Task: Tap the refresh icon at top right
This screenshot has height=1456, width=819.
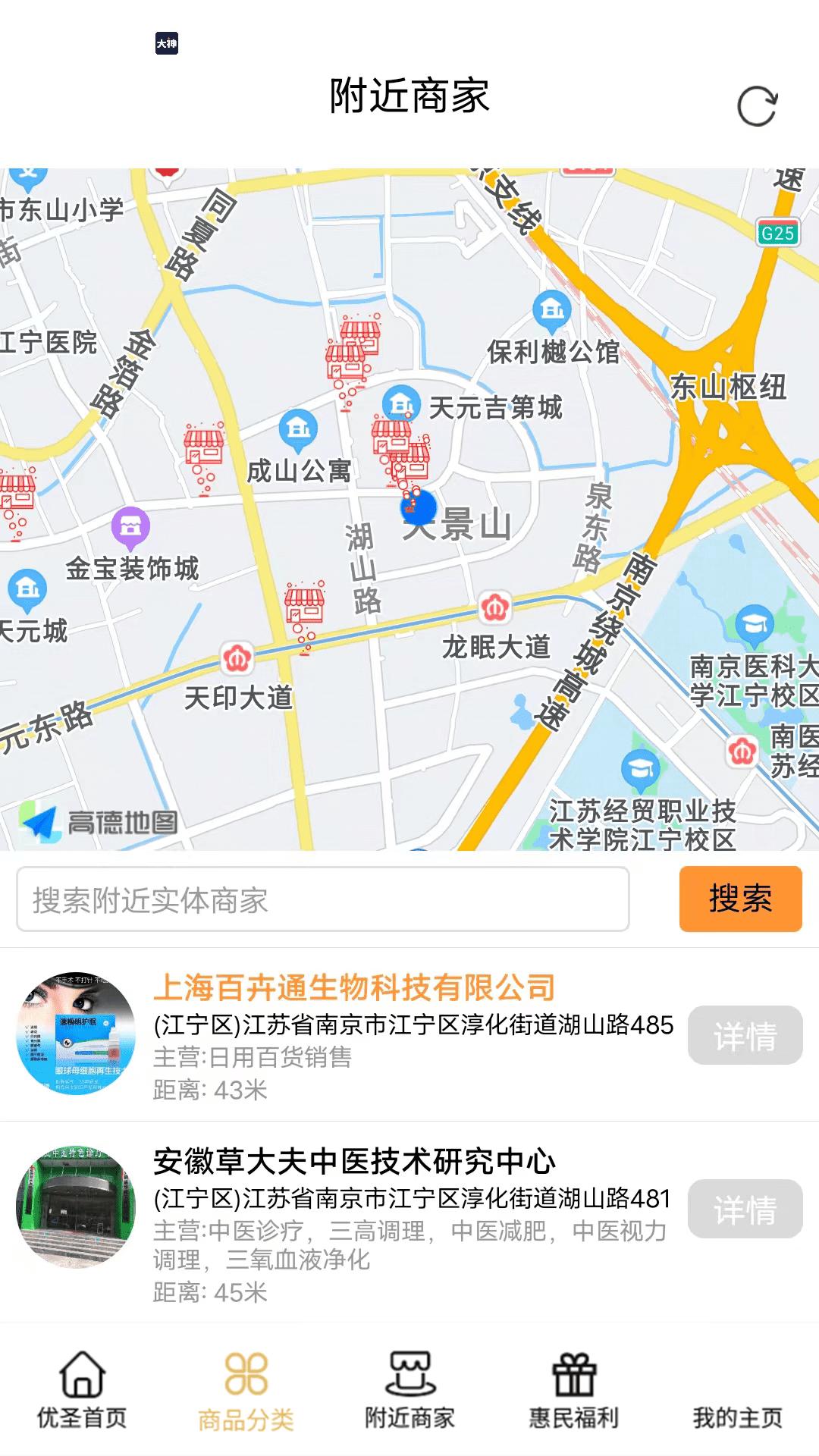Action: point(757,104)
